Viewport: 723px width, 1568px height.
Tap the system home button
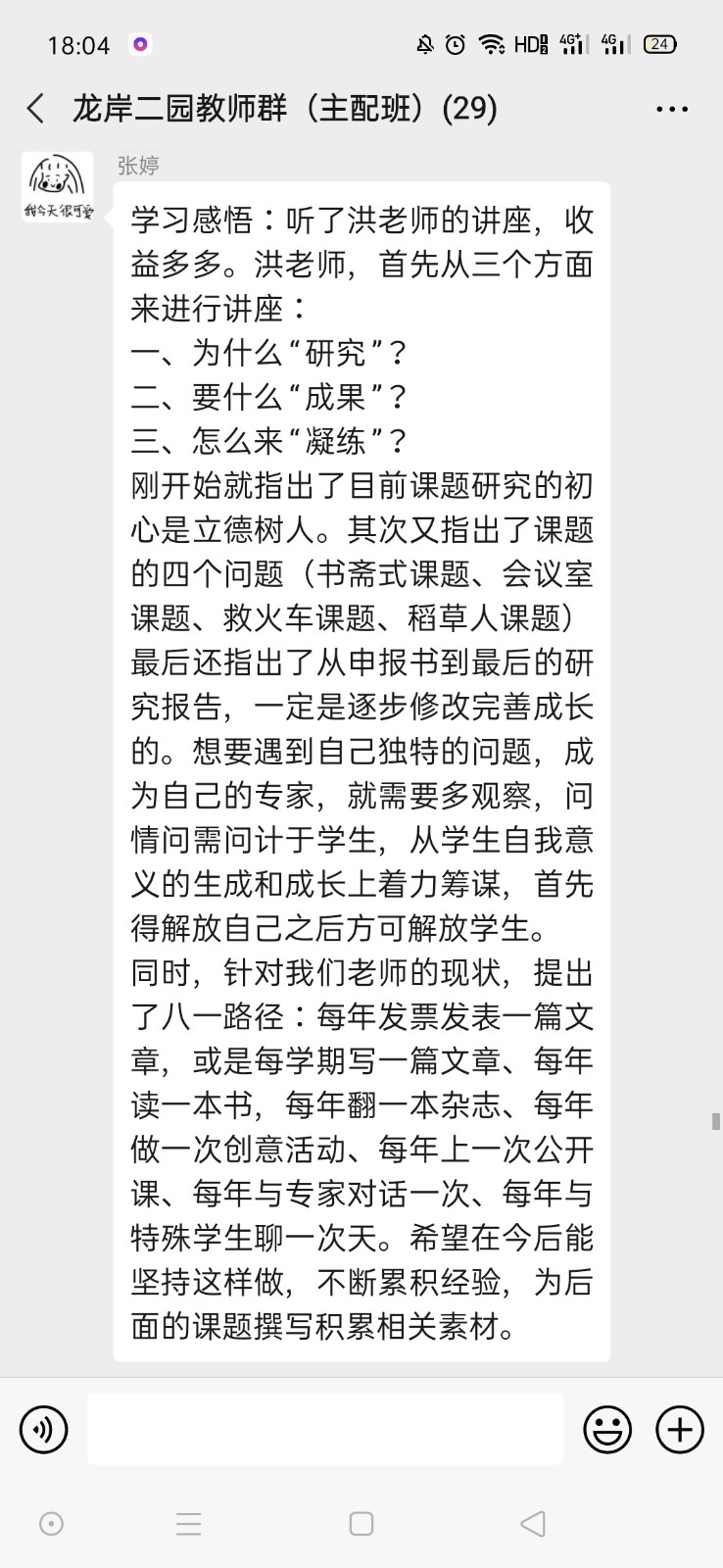pyautogui.click(x=361, y=1523)
